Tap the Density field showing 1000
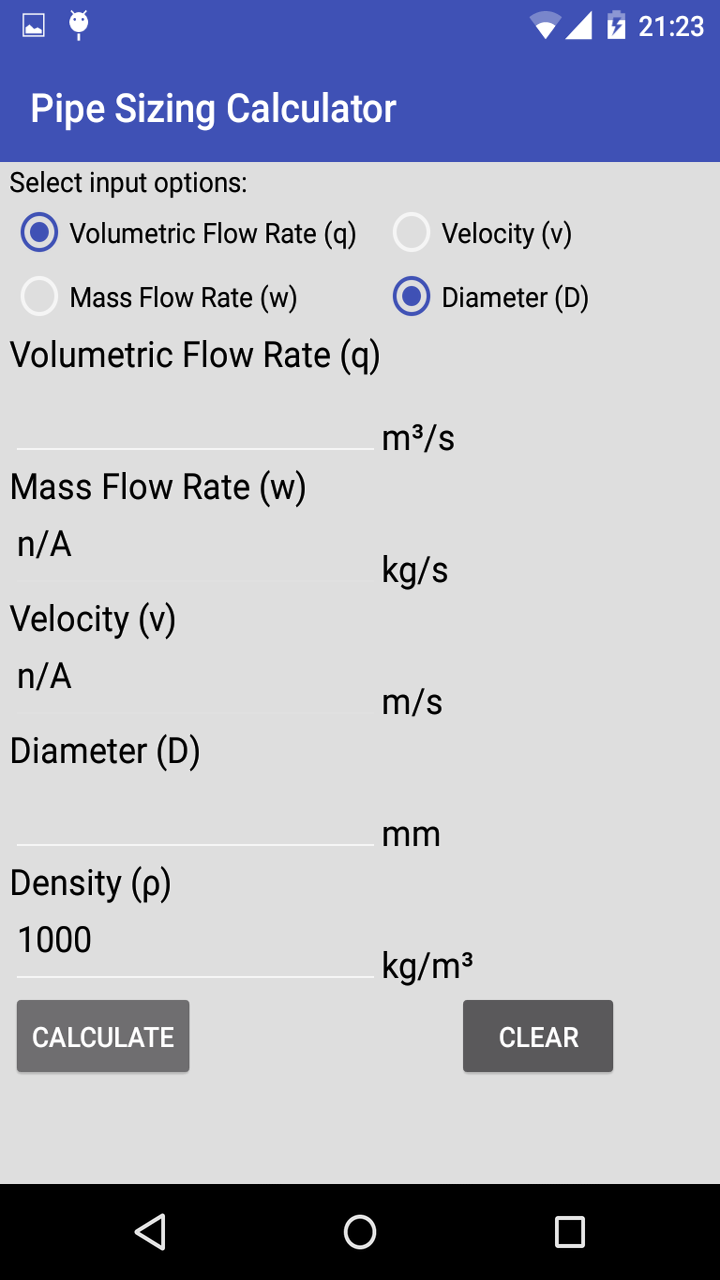720x1280 pixels. (x=190, y=938)
